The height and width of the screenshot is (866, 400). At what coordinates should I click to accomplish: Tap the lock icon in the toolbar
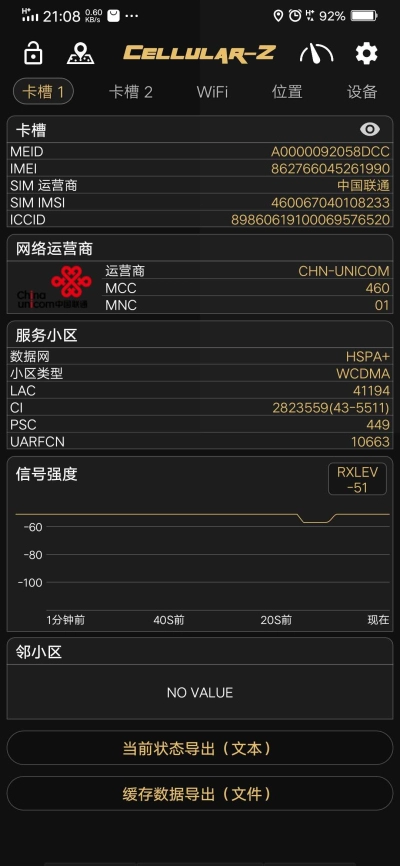[33, 54]
